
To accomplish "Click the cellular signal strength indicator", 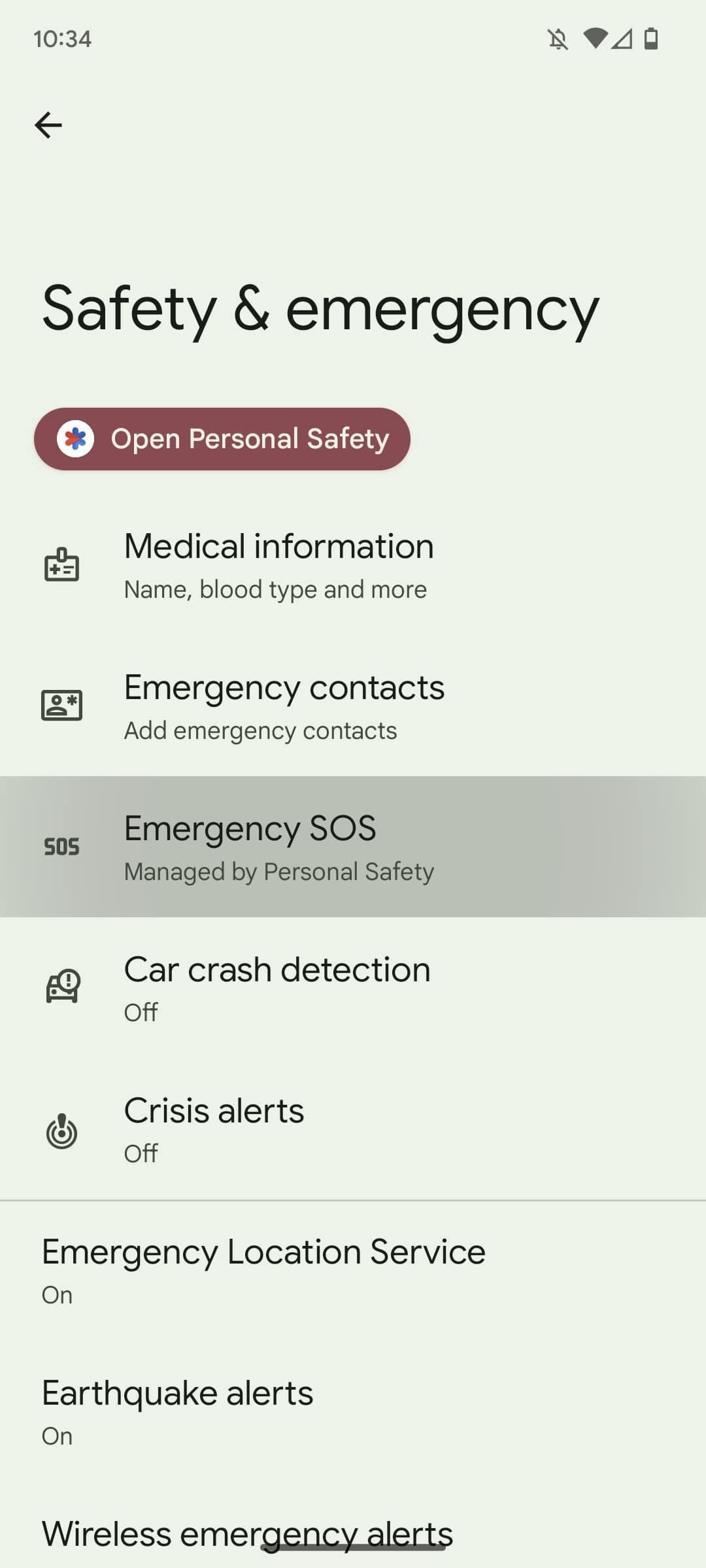I will point(622,39).
